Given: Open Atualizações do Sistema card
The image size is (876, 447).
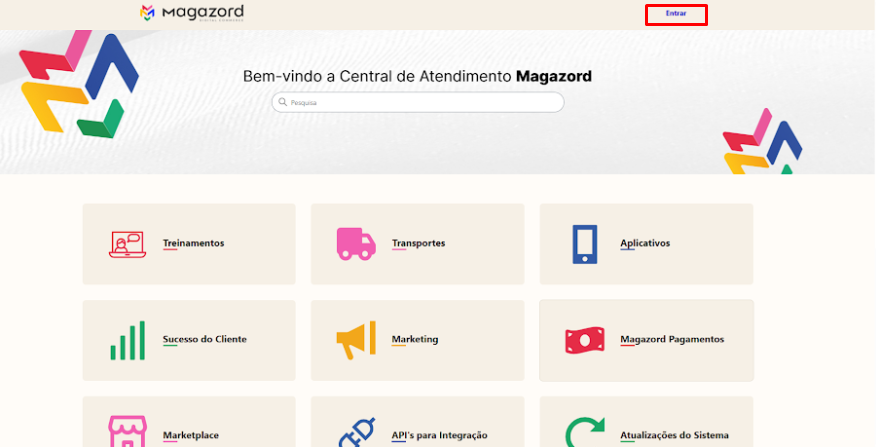Looking at the screenshot, I should point(646,430).
